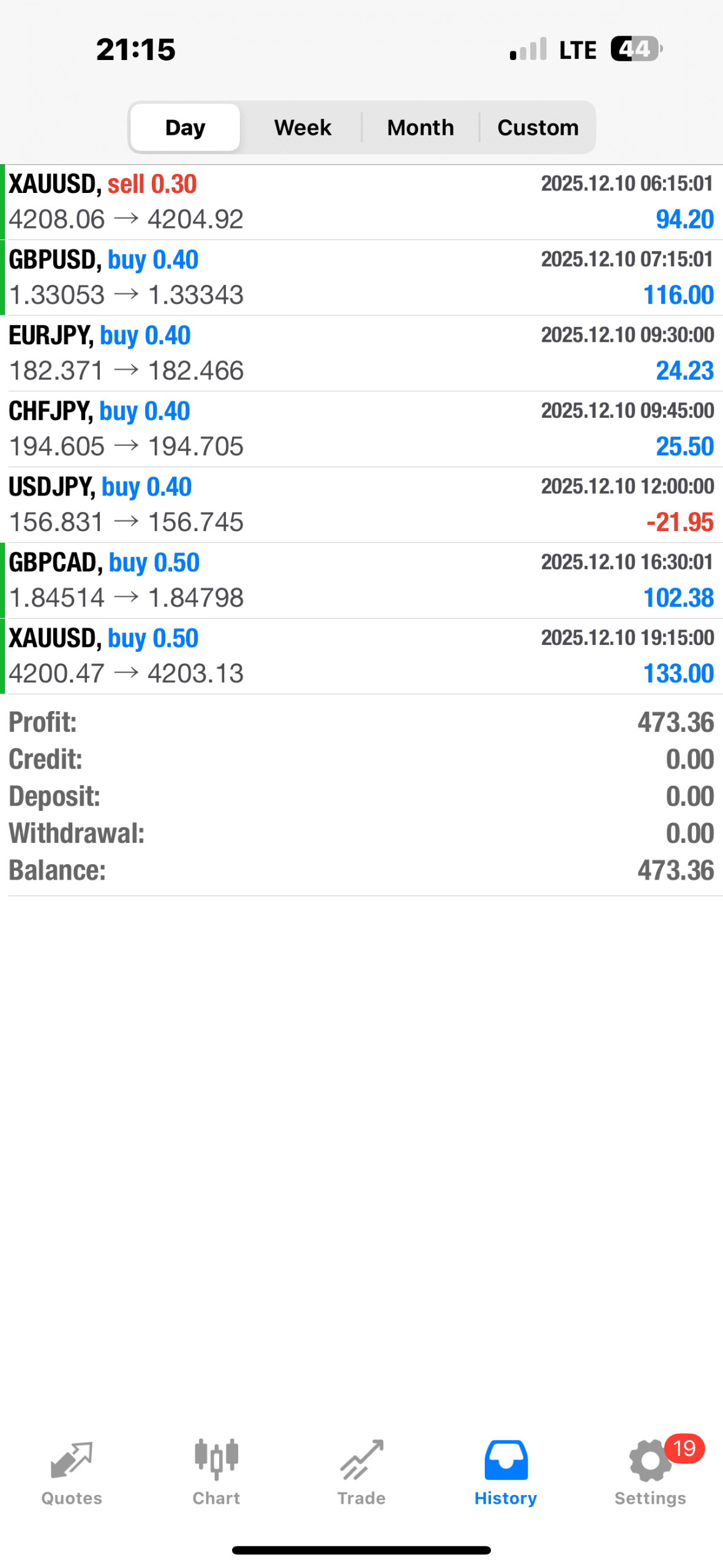
Task: Show details of GBPCAD buy 0.50 trade
Action: tap(361, 580)
